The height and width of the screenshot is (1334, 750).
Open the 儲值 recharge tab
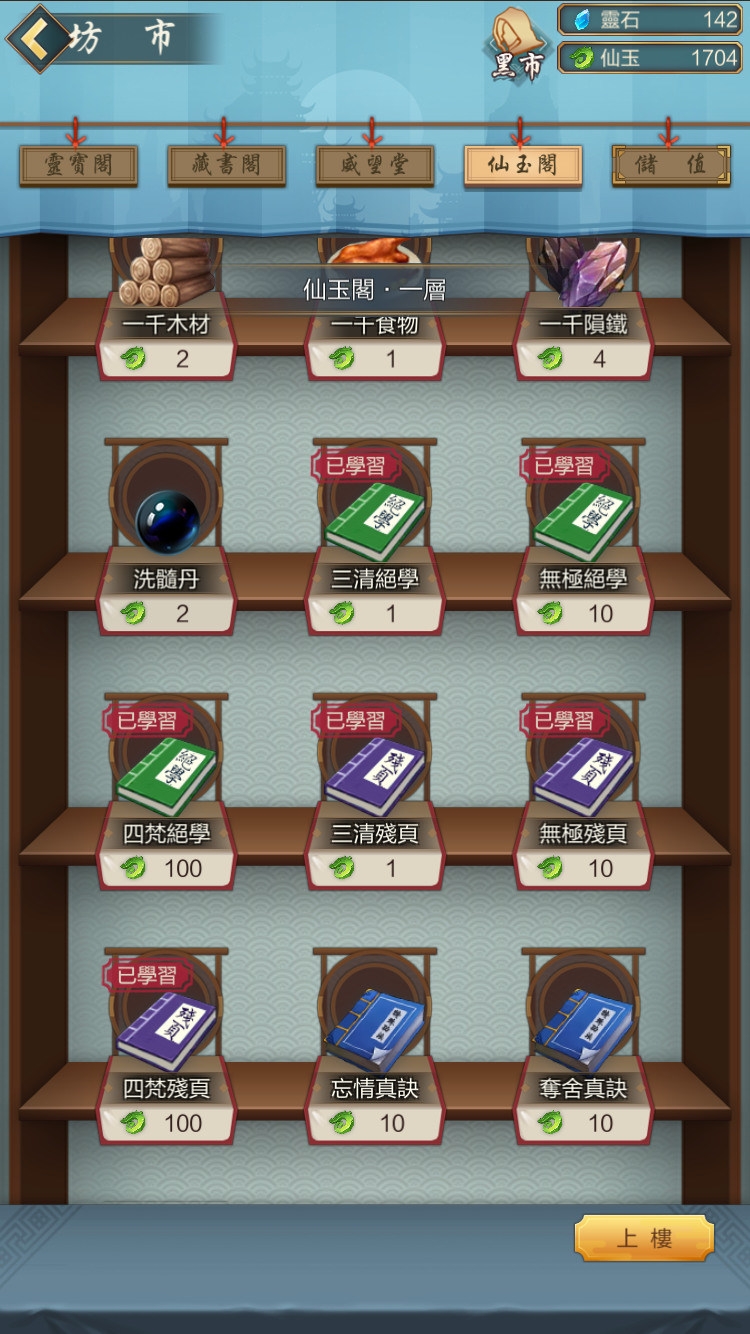tap(670, 166)
